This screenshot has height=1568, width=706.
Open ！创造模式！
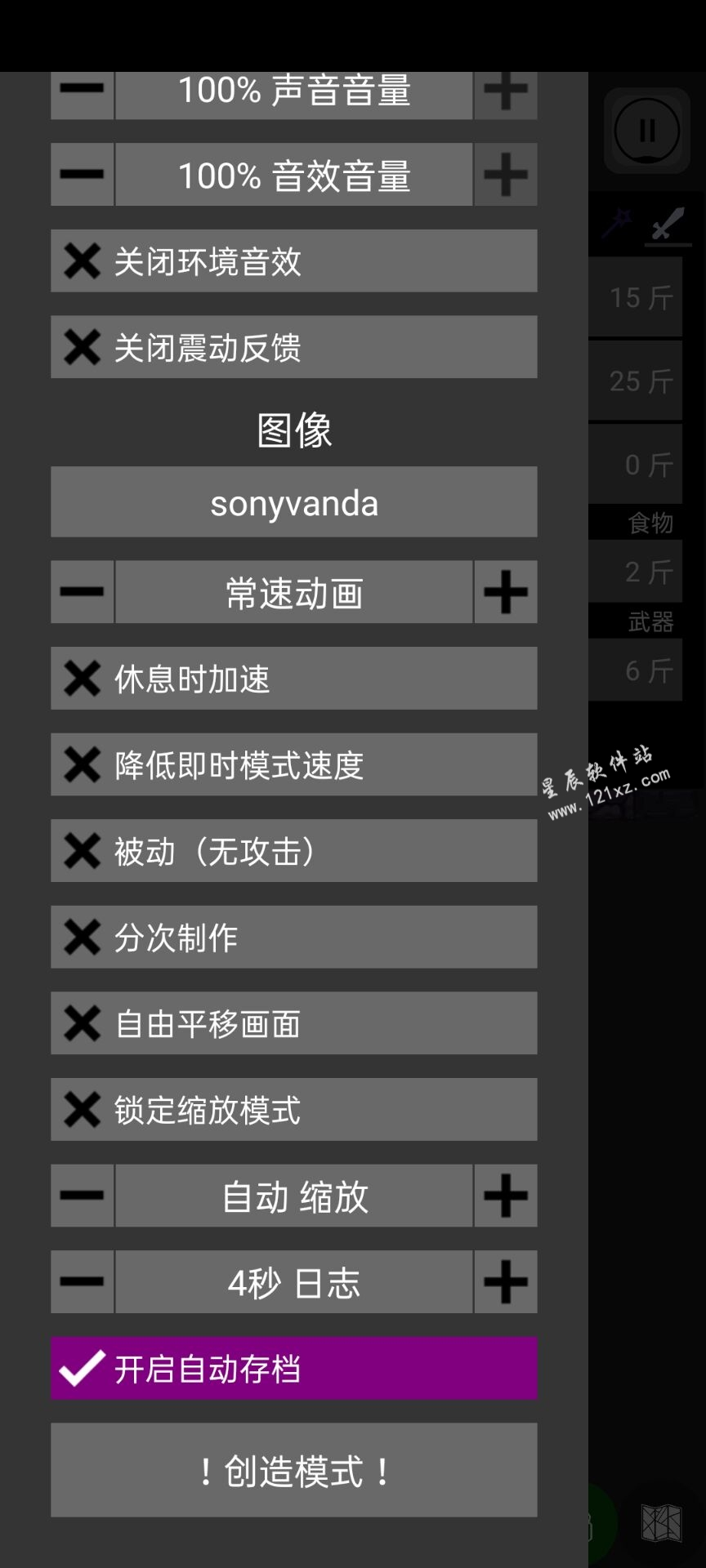(x=293, y=1470)
